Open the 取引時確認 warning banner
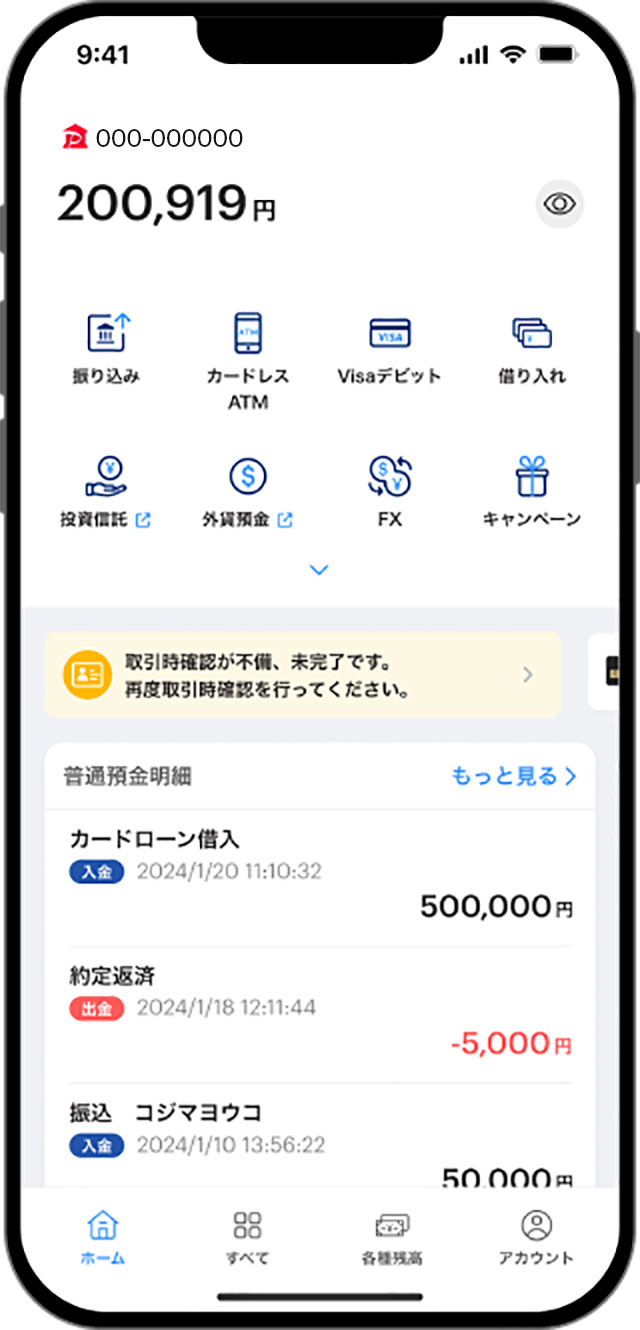The height and width of the screenshot is (1330, 640). point(302,675)
